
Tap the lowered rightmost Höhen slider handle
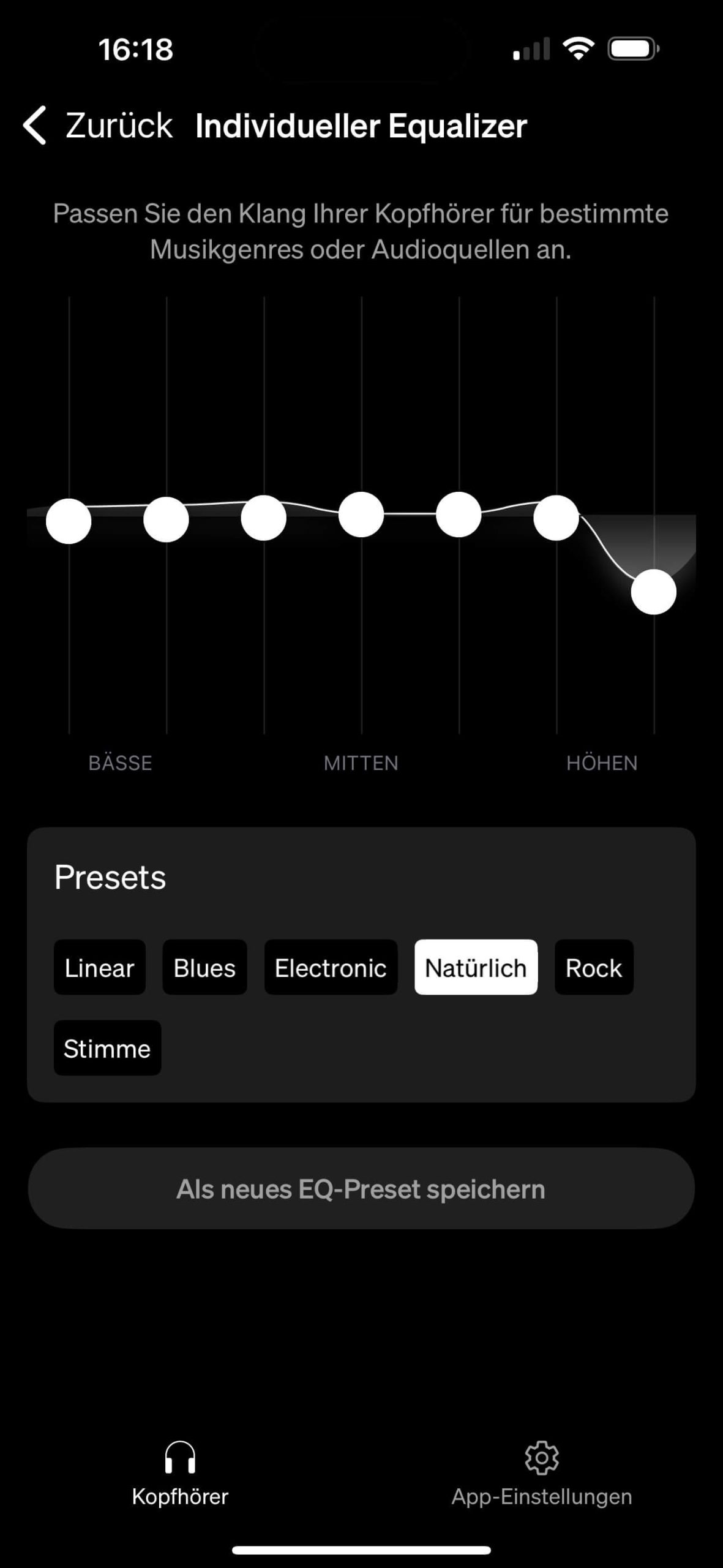point(653,592)
